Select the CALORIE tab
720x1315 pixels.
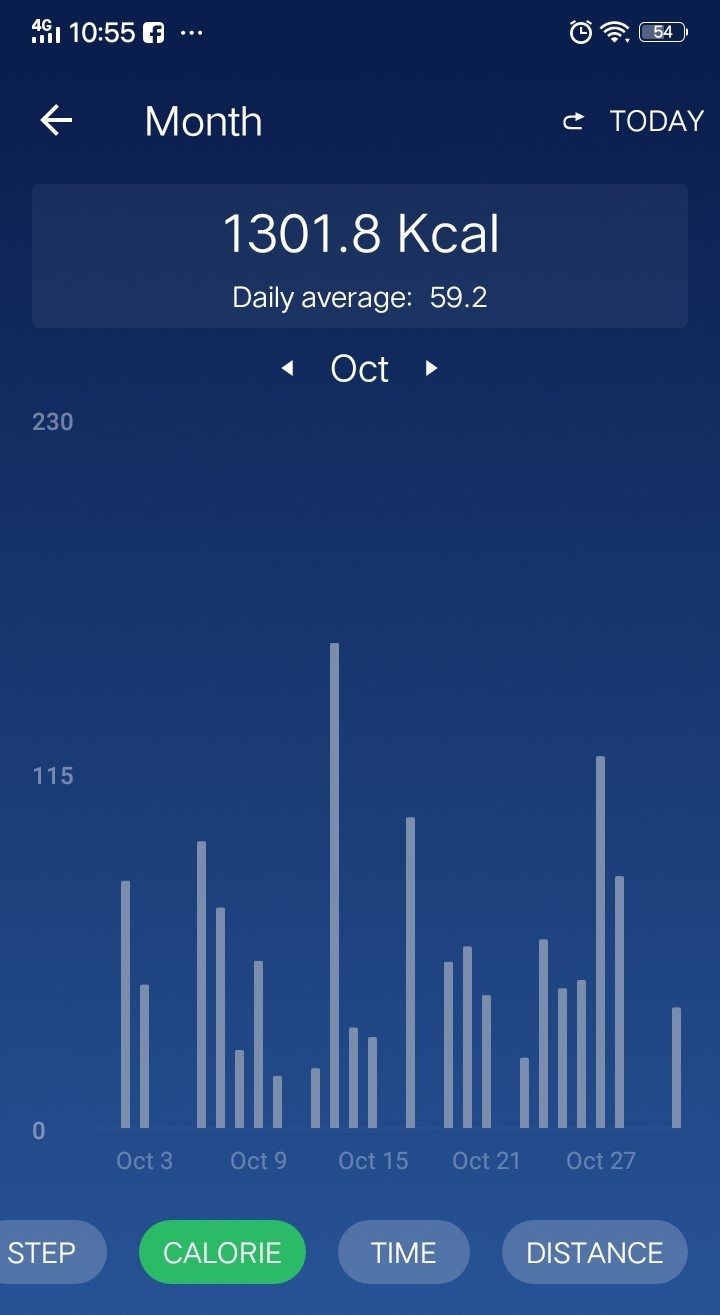tap(222, 1252)
